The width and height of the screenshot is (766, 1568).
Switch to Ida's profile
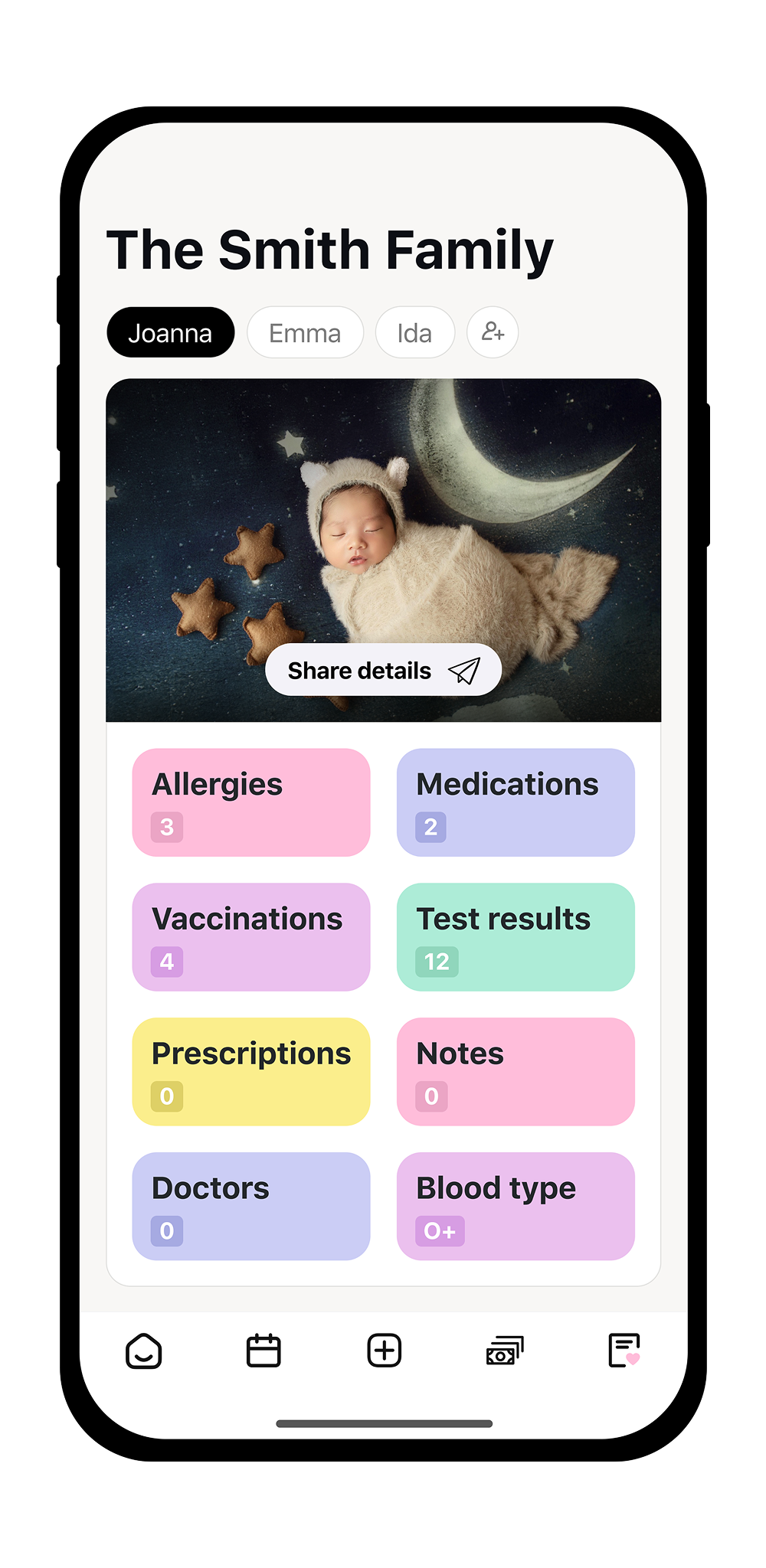(414, 333)
